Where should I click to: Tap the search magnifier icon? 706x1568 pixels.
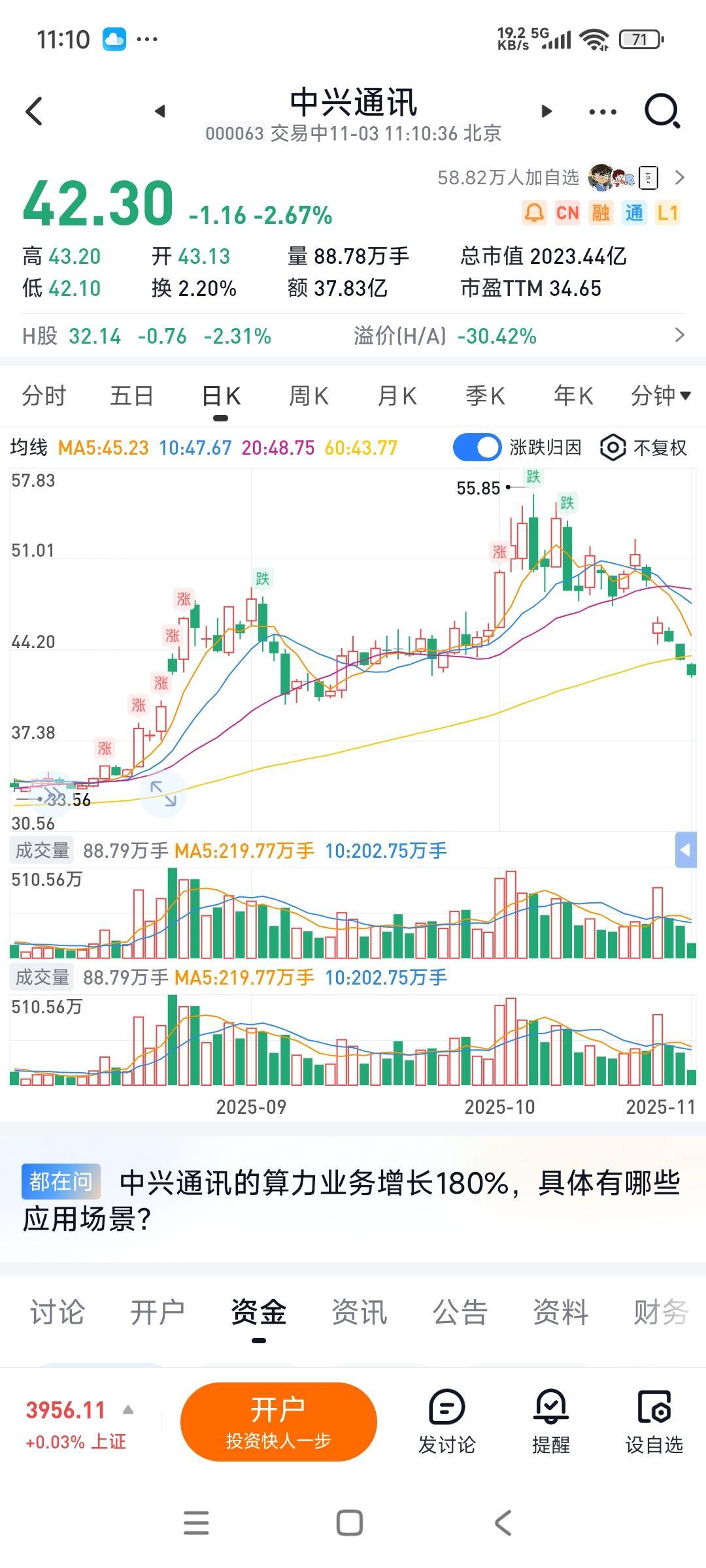click(x=661, y=111)
